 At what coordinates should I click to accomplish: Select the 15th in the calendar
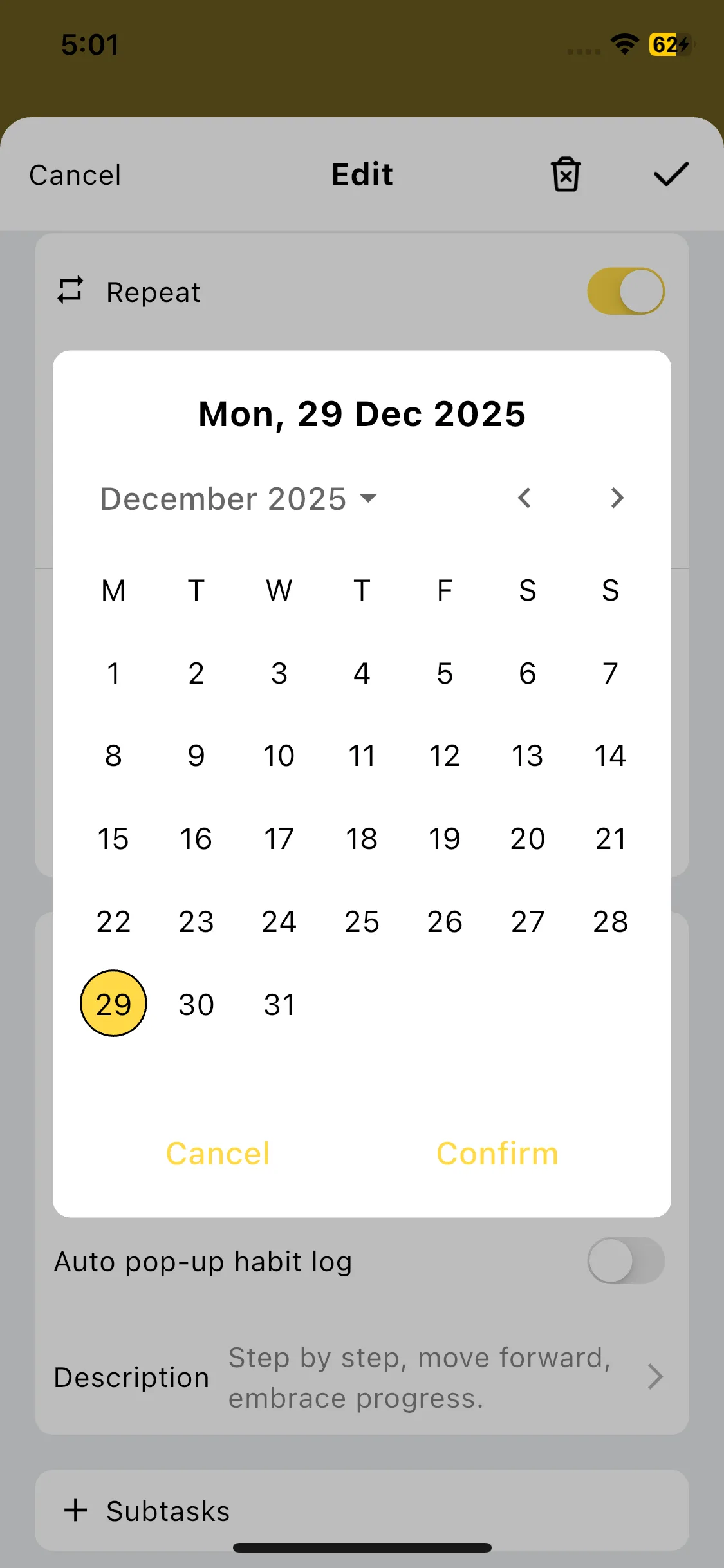[113, 839]
